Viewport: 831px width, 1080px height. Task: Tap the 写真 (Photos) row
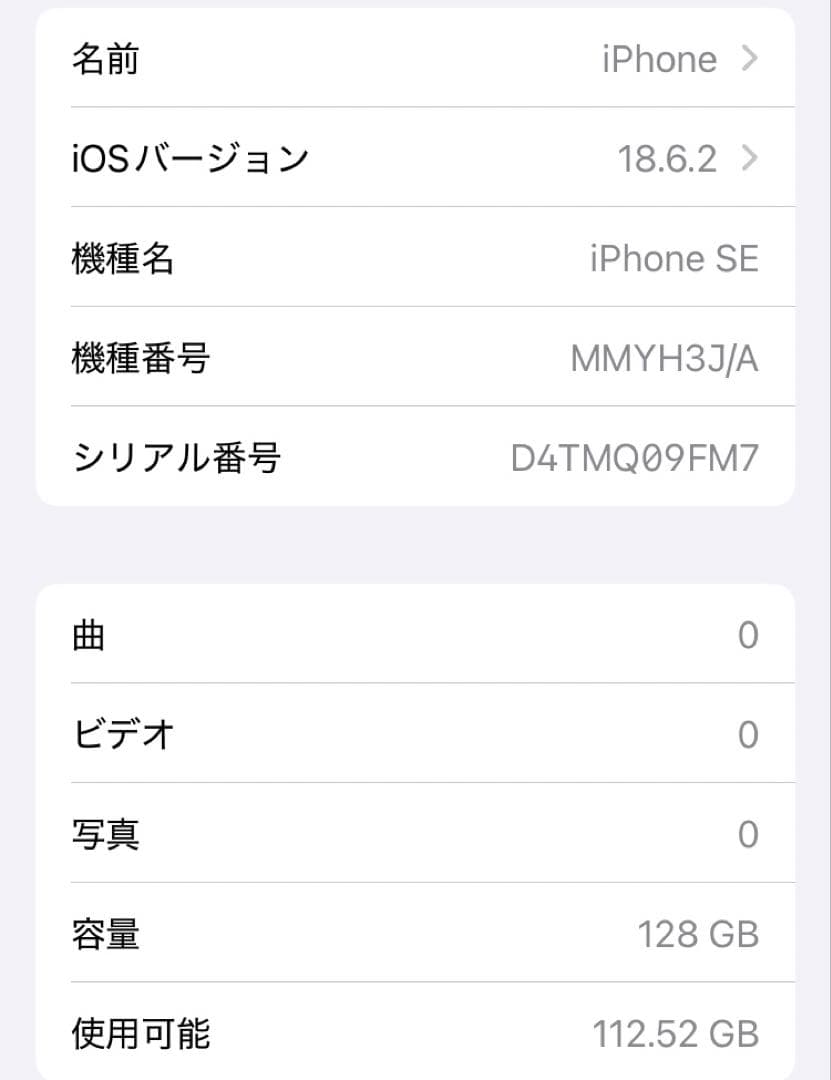[x=415, y=833]
